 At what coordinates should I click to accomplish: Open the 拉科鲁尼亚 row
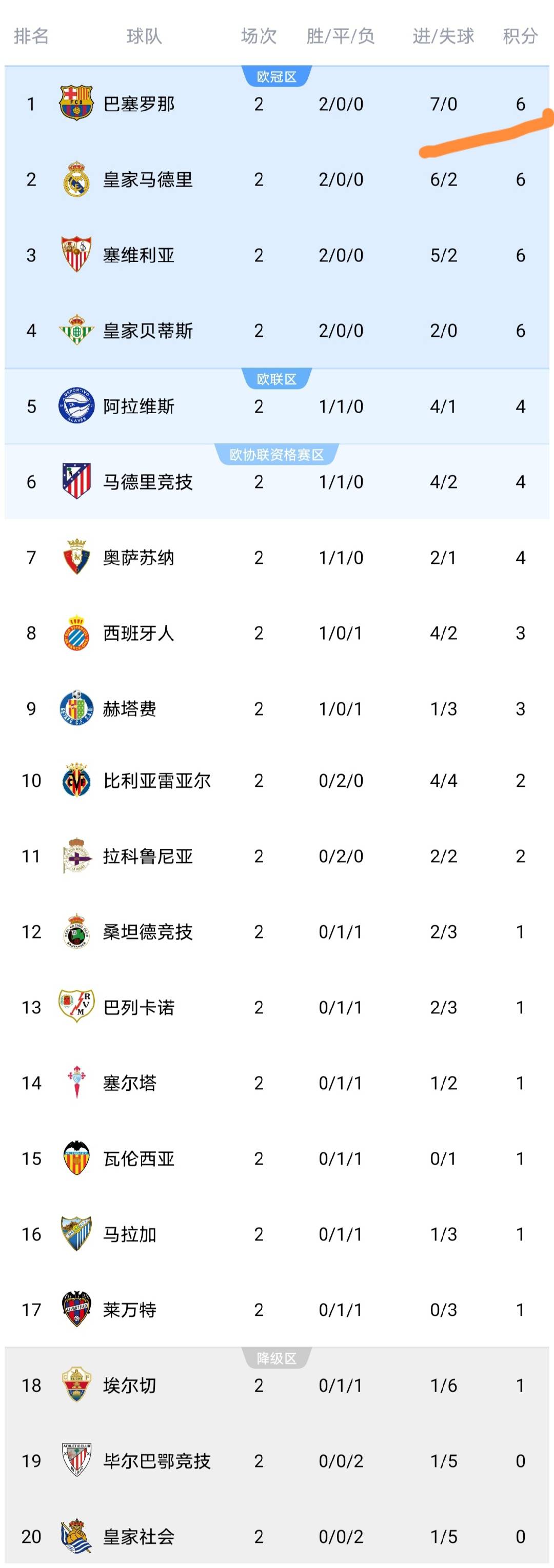tap(276, 856)
